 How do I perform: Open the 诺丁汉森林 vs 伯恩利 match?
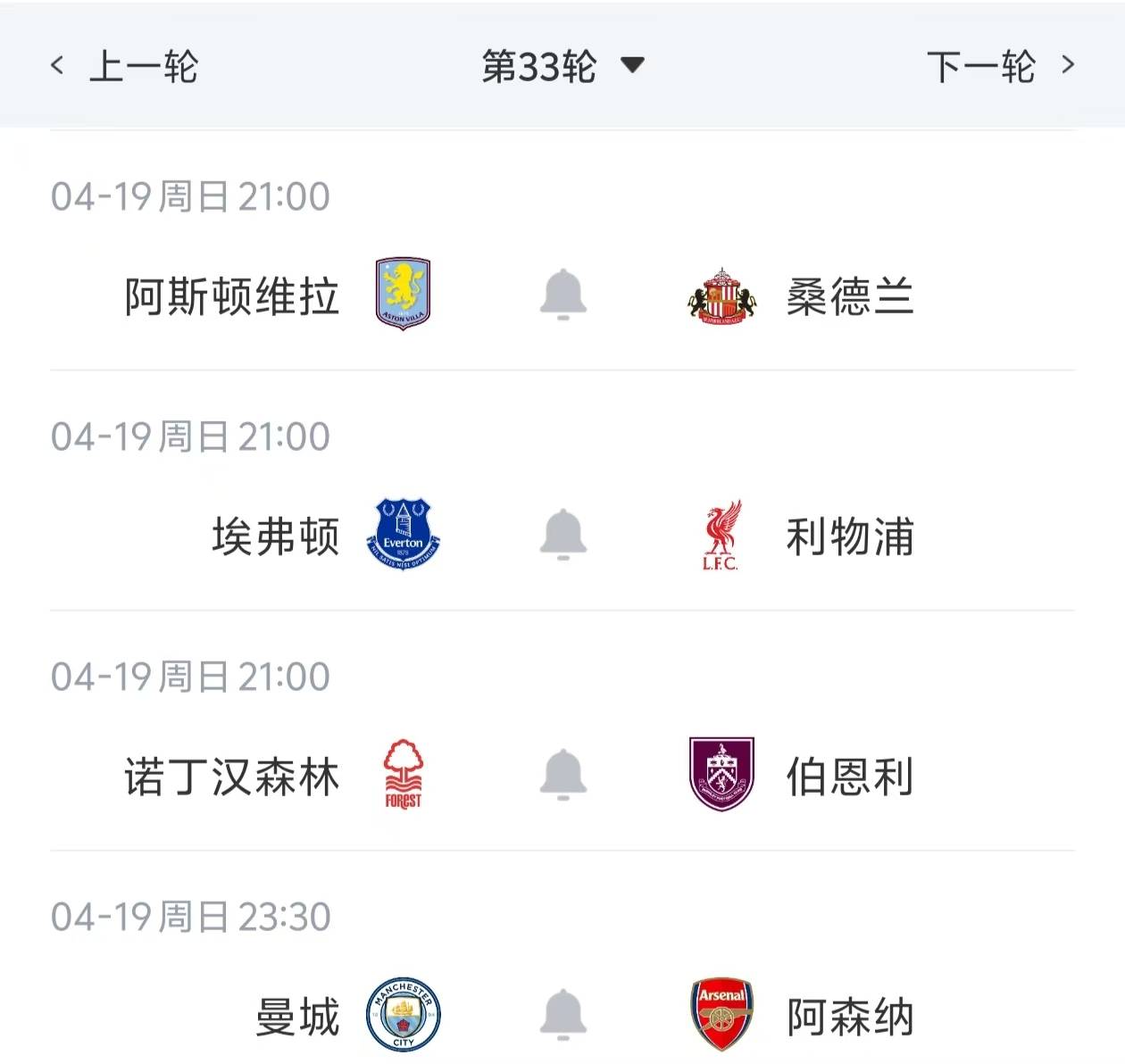[x=232, y=777]
